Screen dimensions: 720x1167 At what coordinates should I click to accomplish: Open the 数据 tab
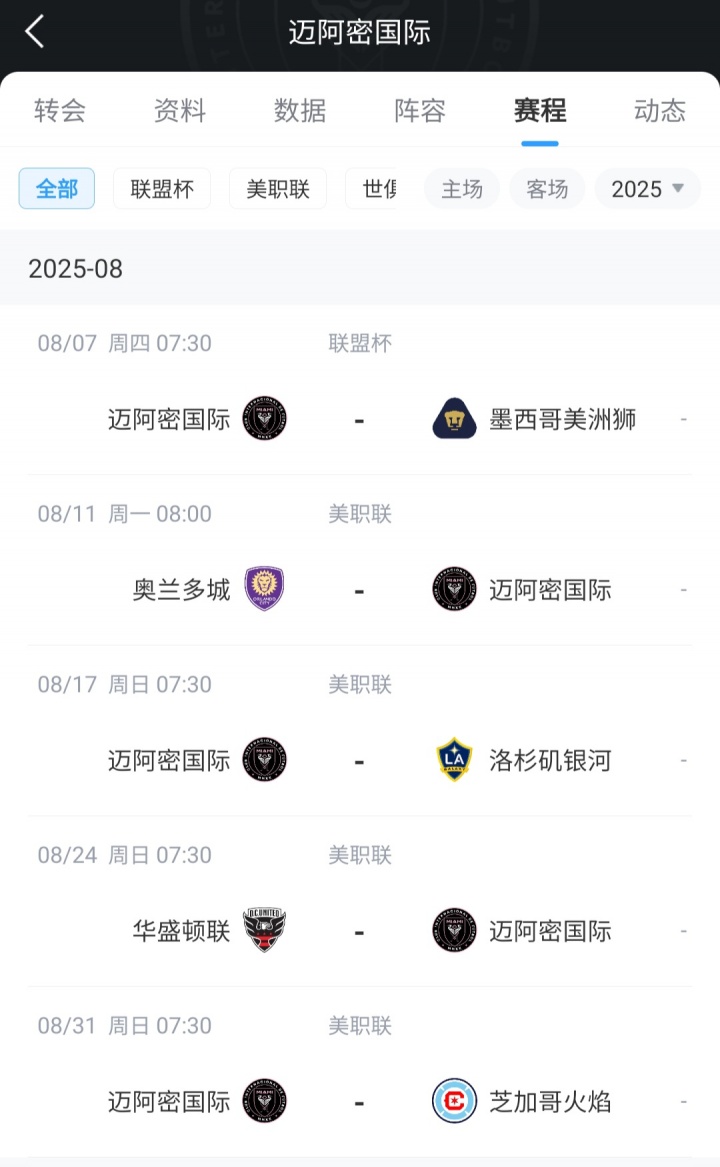(300, 110)
